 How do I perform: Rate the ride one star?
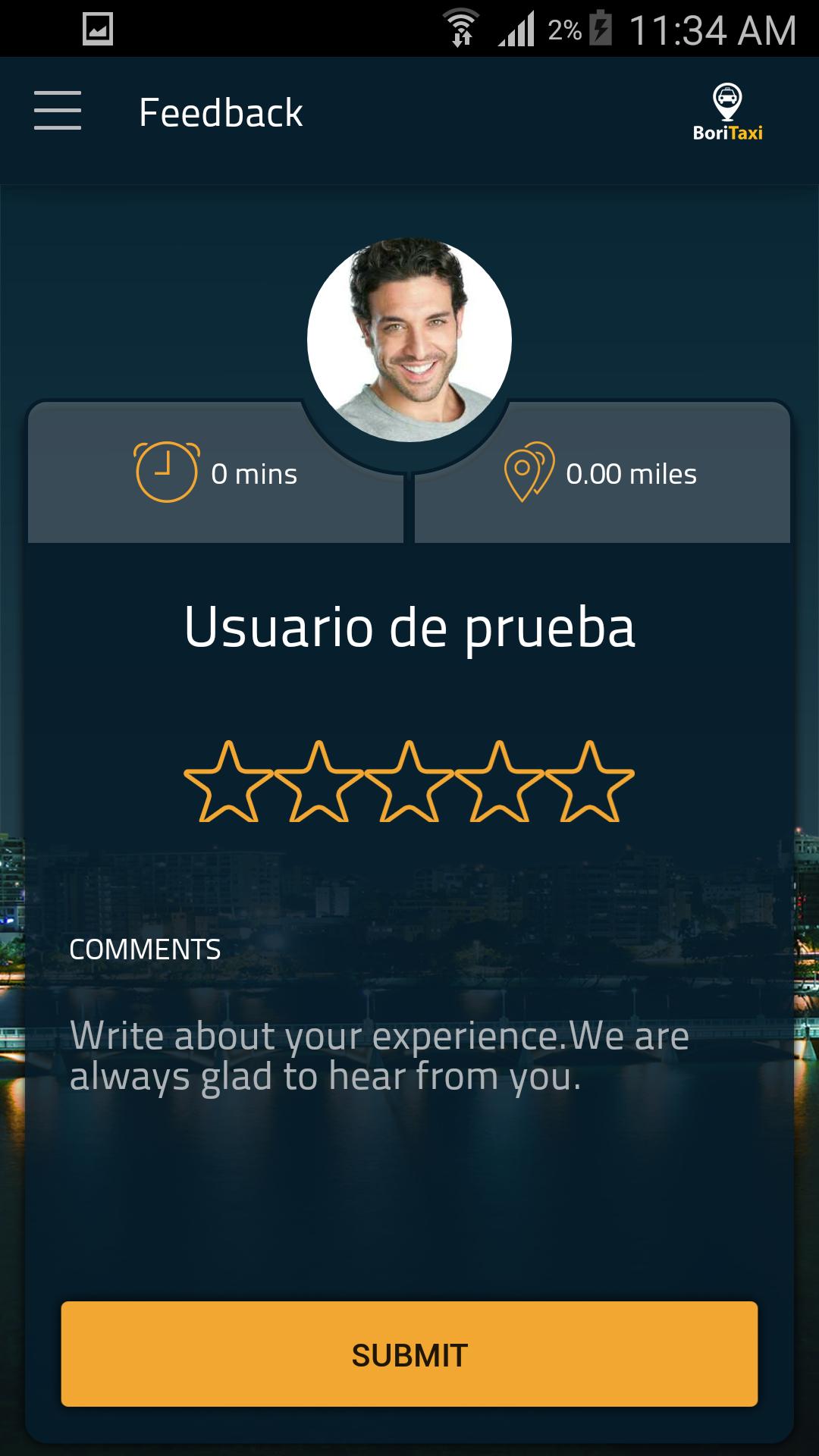228,783
